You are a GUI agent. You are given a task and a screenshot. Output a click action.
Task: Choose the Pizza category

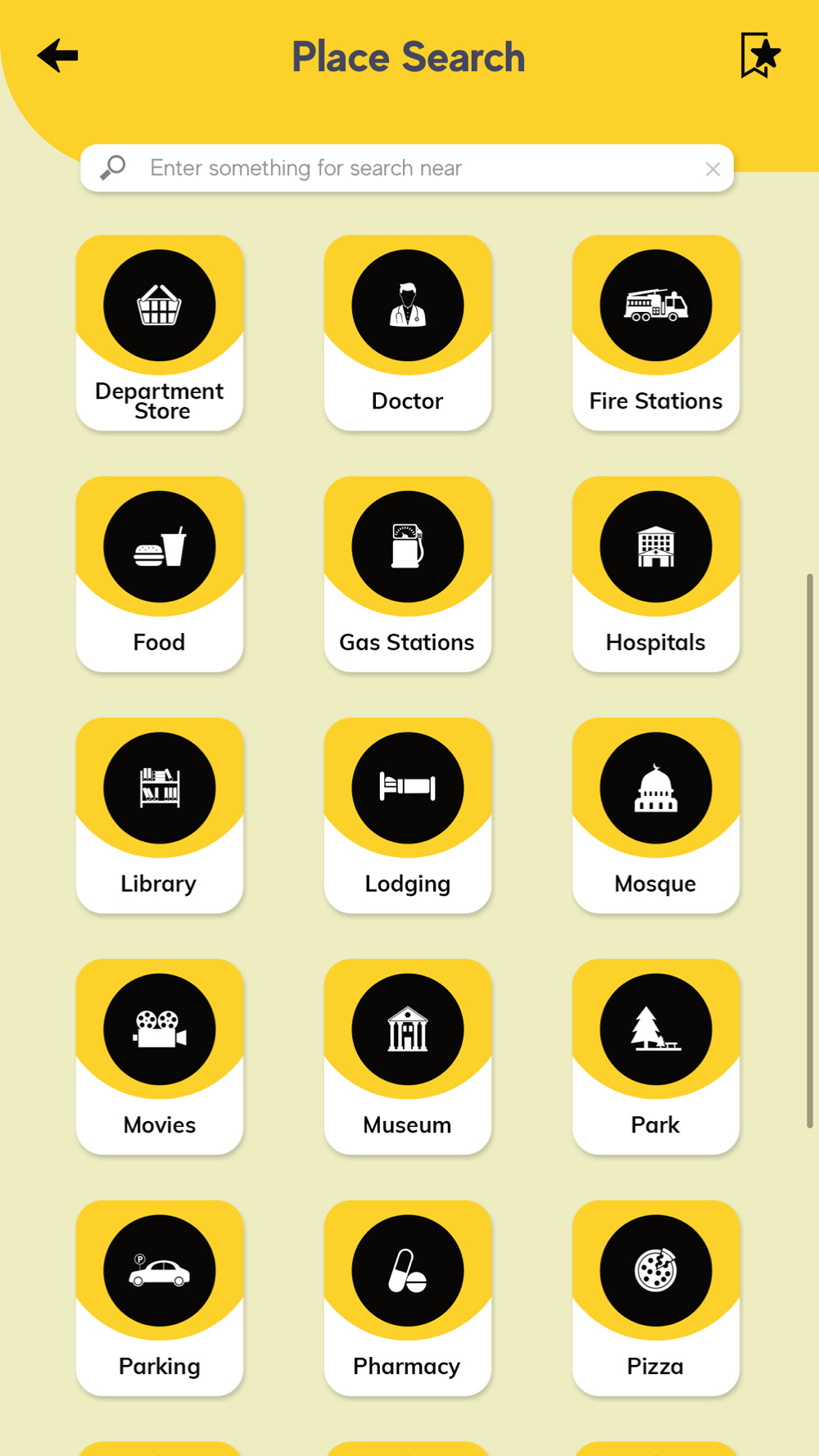point(656,1299)
